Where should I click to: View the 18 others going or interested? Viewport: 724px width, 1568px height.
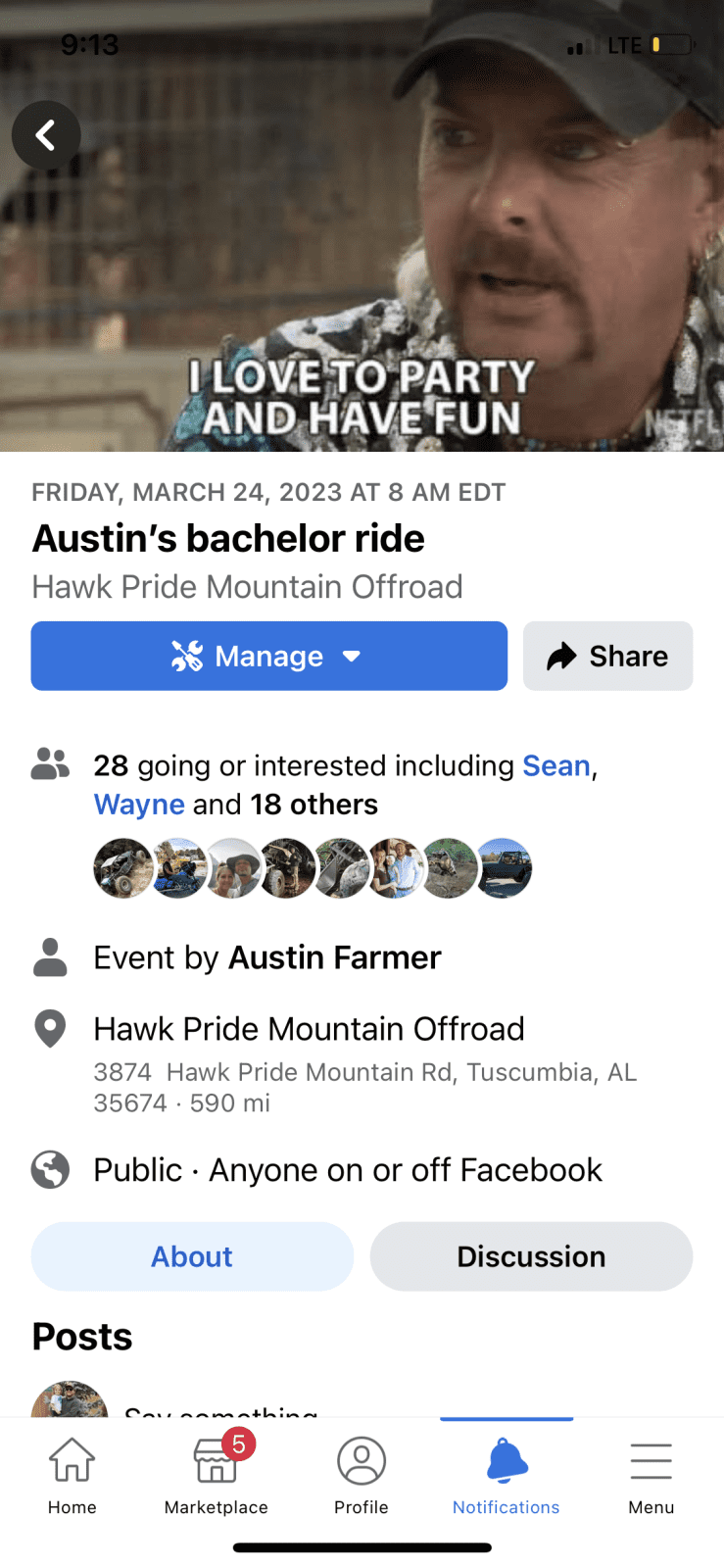pos(314,805)
